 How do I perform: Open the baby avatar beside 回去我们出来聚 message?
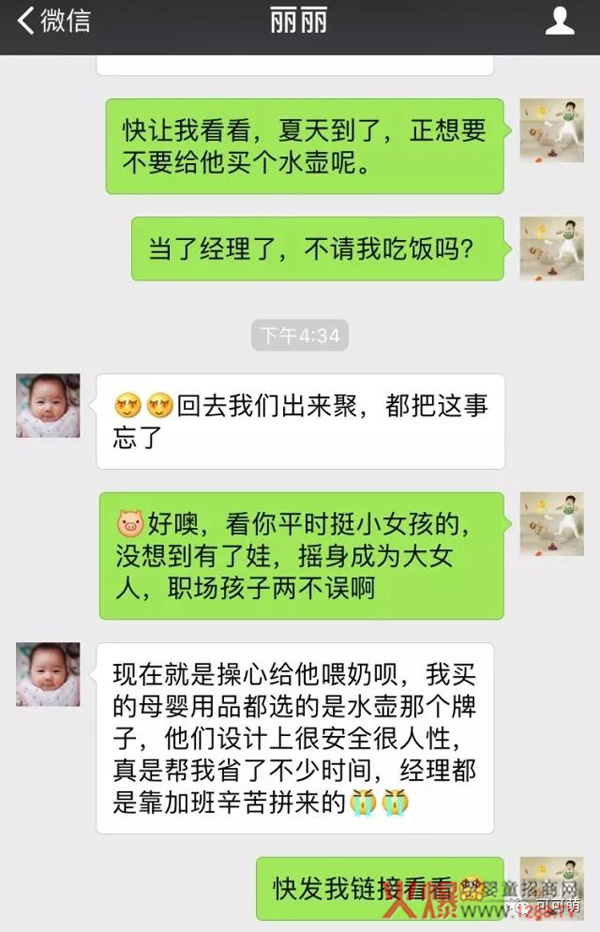[48, 406]
